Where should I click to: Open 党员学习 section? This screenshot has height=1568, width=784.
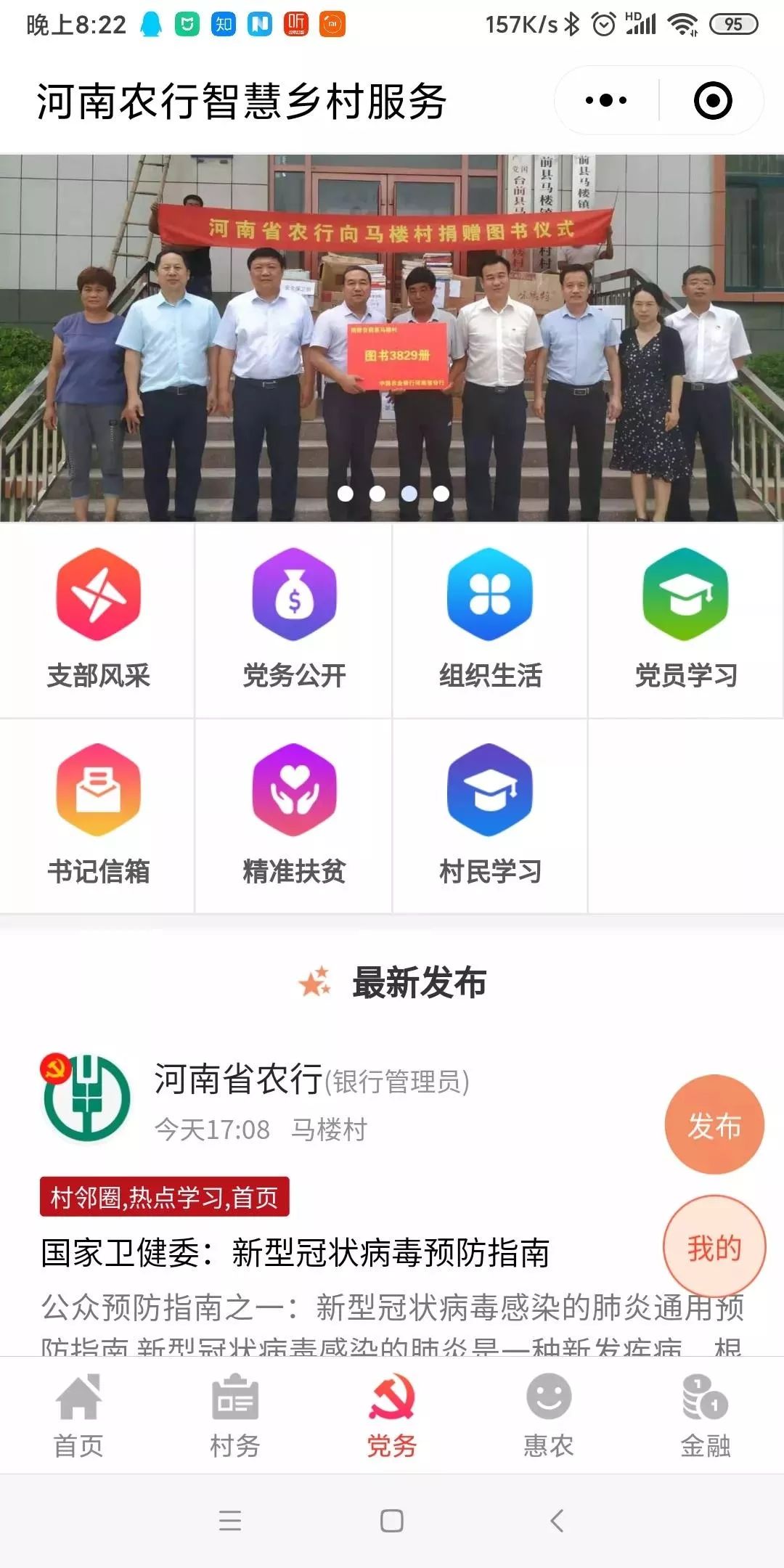click(685, 621)
